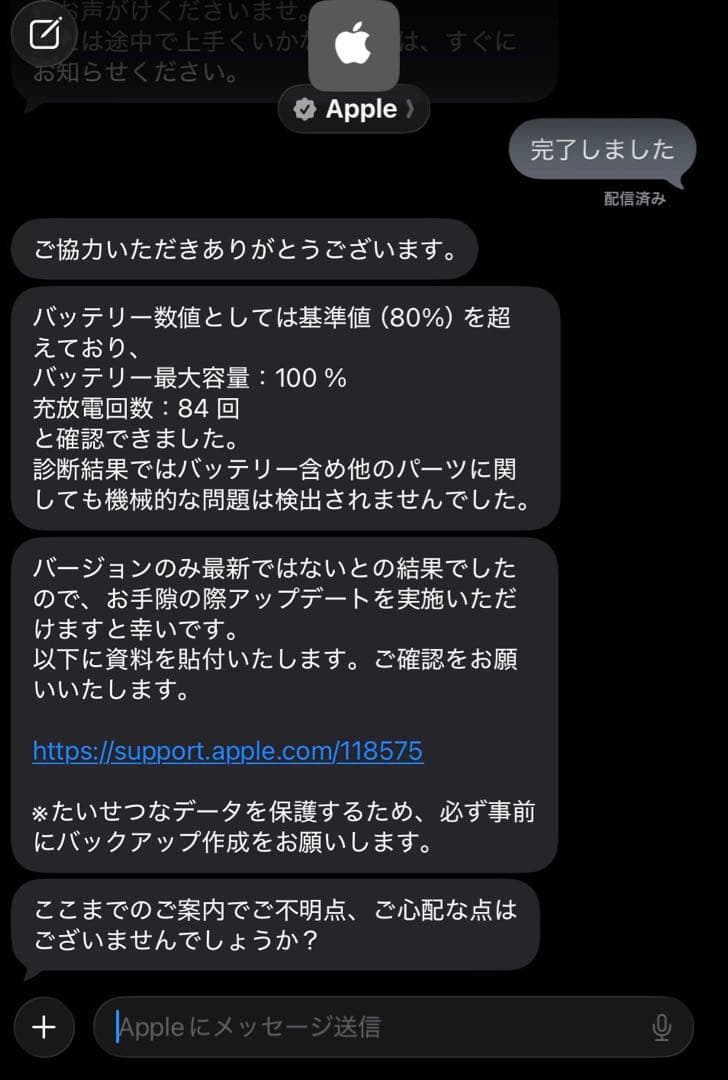The height and width of the screenshot is (1080, 728).
Task: Open attachment options with the plus icon
Action: pos(42,1026)
